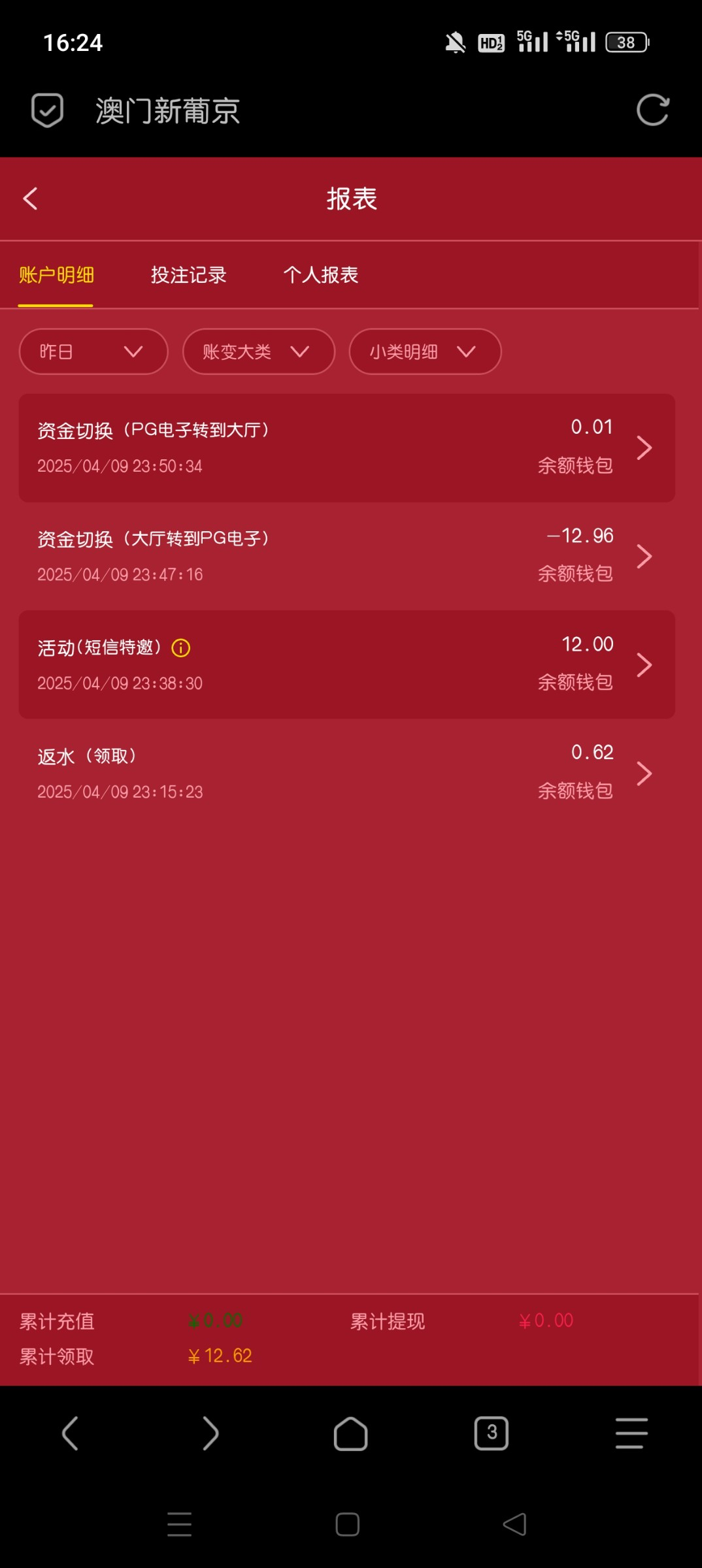702x1568 pixels.
Task: Go forward using the browser toolbar arrow
Action: click(210, 1433)
